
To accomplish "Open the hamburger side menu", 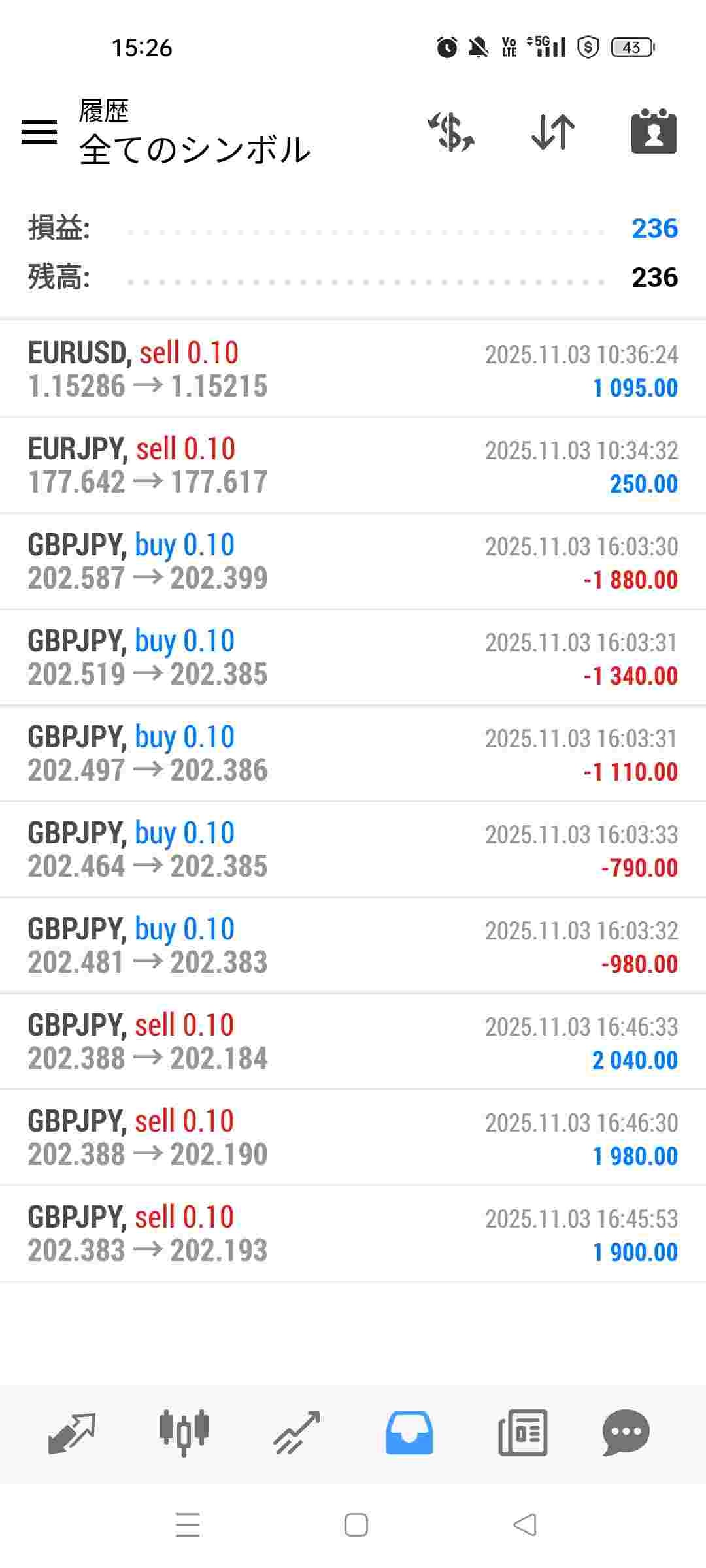I will [39, 133].
